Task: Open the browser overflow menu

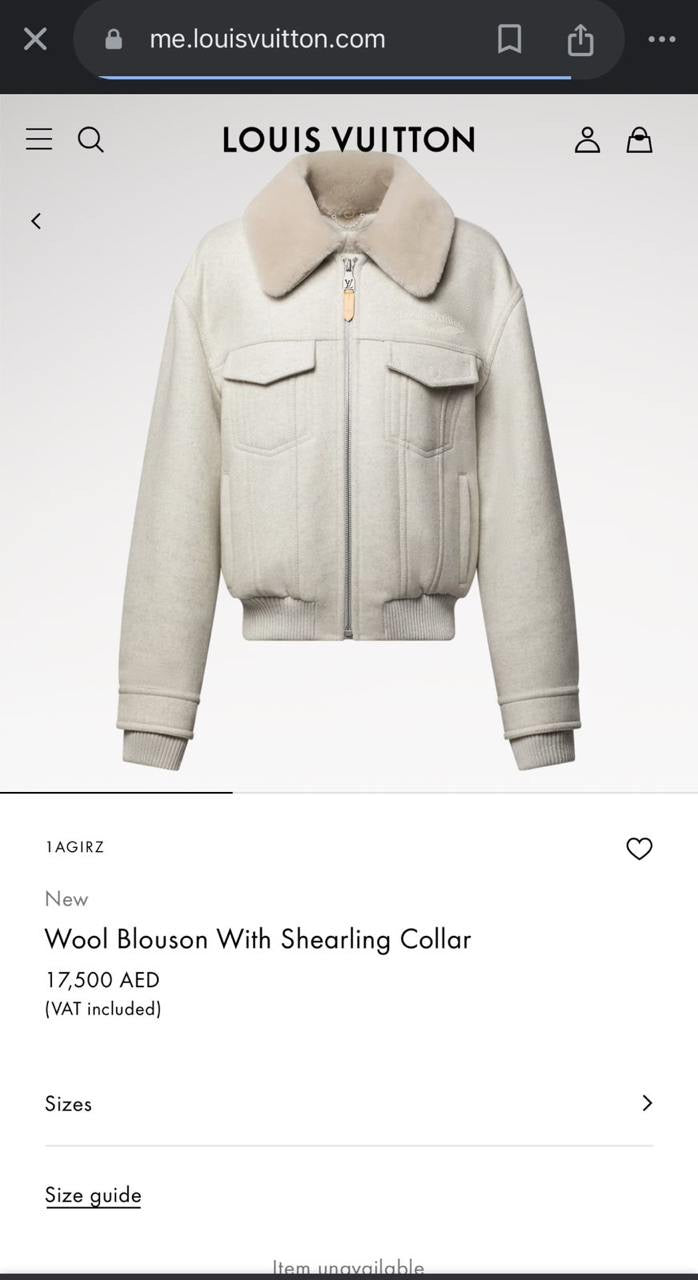Action: [x=661, y=39]
